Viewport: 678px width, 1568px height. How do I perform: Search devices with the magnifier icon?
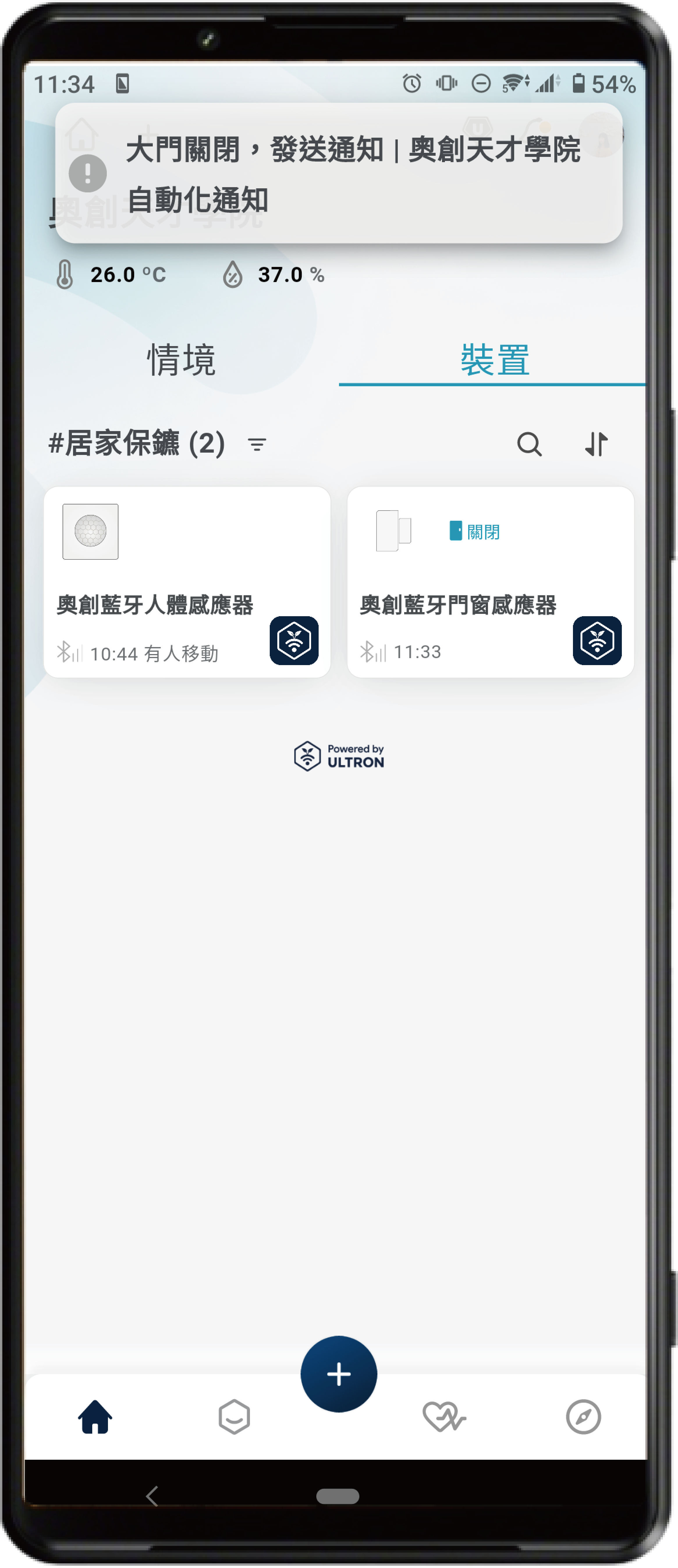tap(529, 444)
